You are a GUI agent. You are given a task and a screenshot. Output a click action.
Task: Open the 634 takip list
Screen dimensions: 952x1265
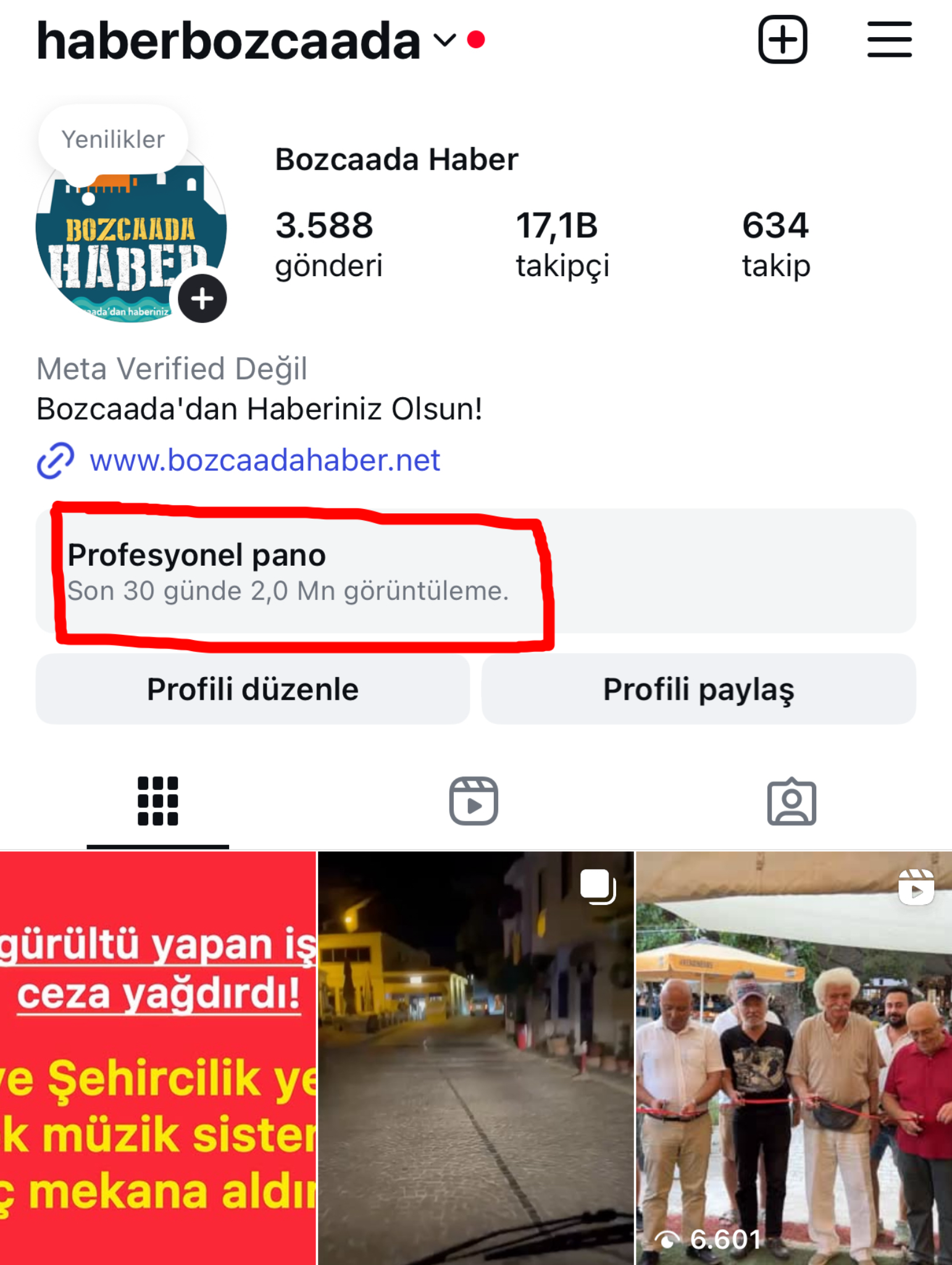point(775,244)
